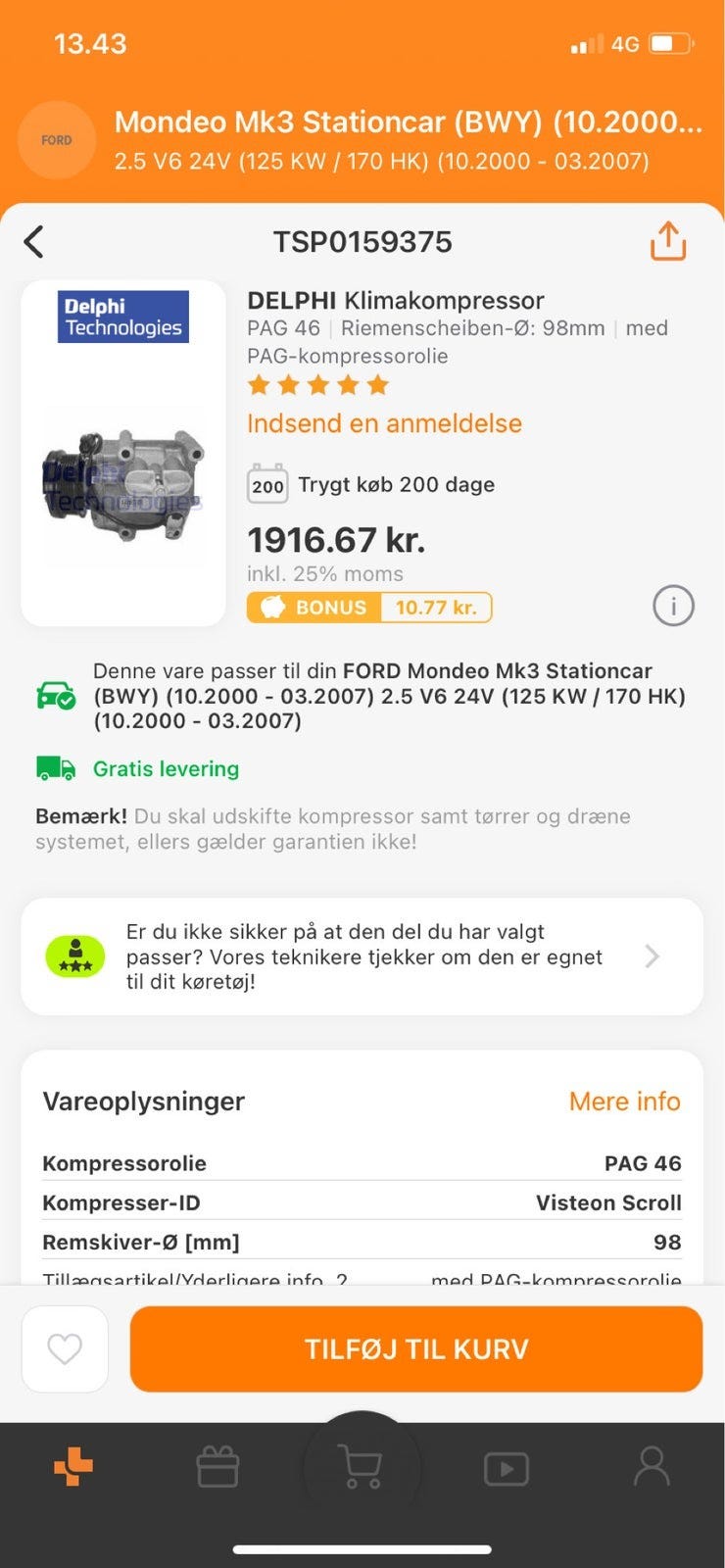
Task: Go back to the previous page
Action: [x=34, y=241]
